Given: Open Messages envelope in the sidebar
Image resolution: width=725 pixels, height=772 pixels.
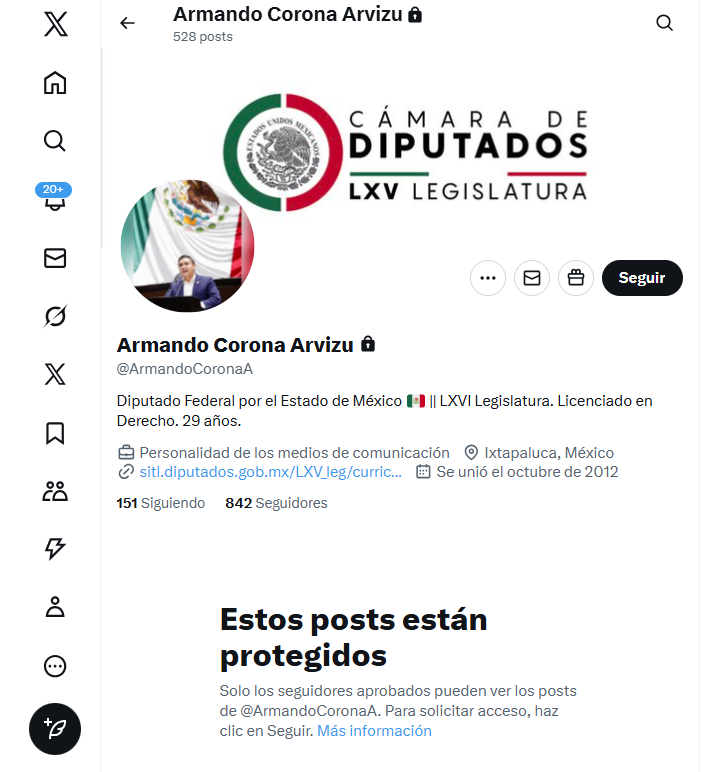Looking at the screenshot, I should [x=55, y=258].
